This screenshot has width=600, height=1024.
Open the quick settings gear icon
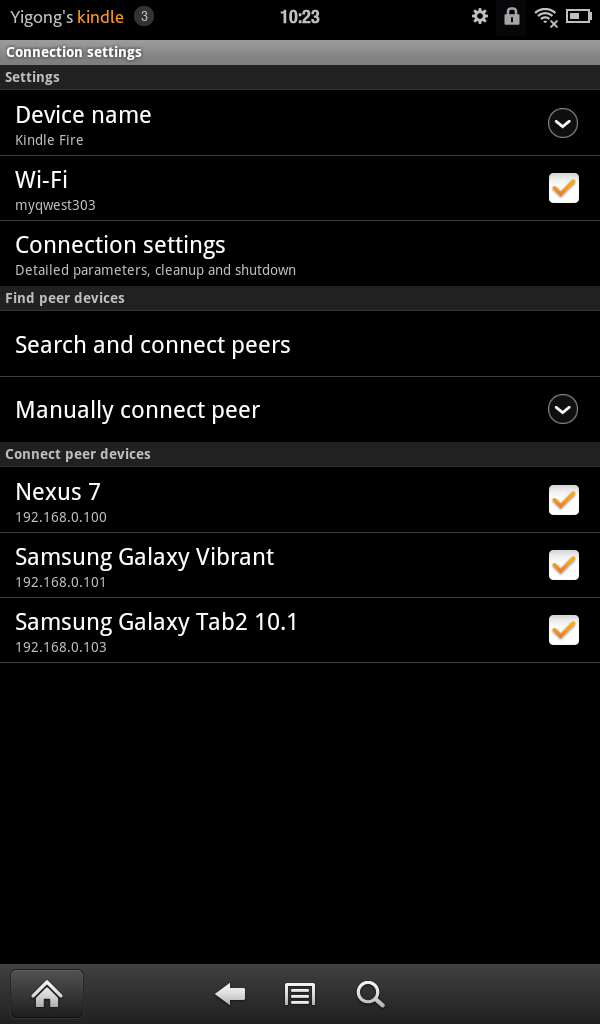[480, 16]
